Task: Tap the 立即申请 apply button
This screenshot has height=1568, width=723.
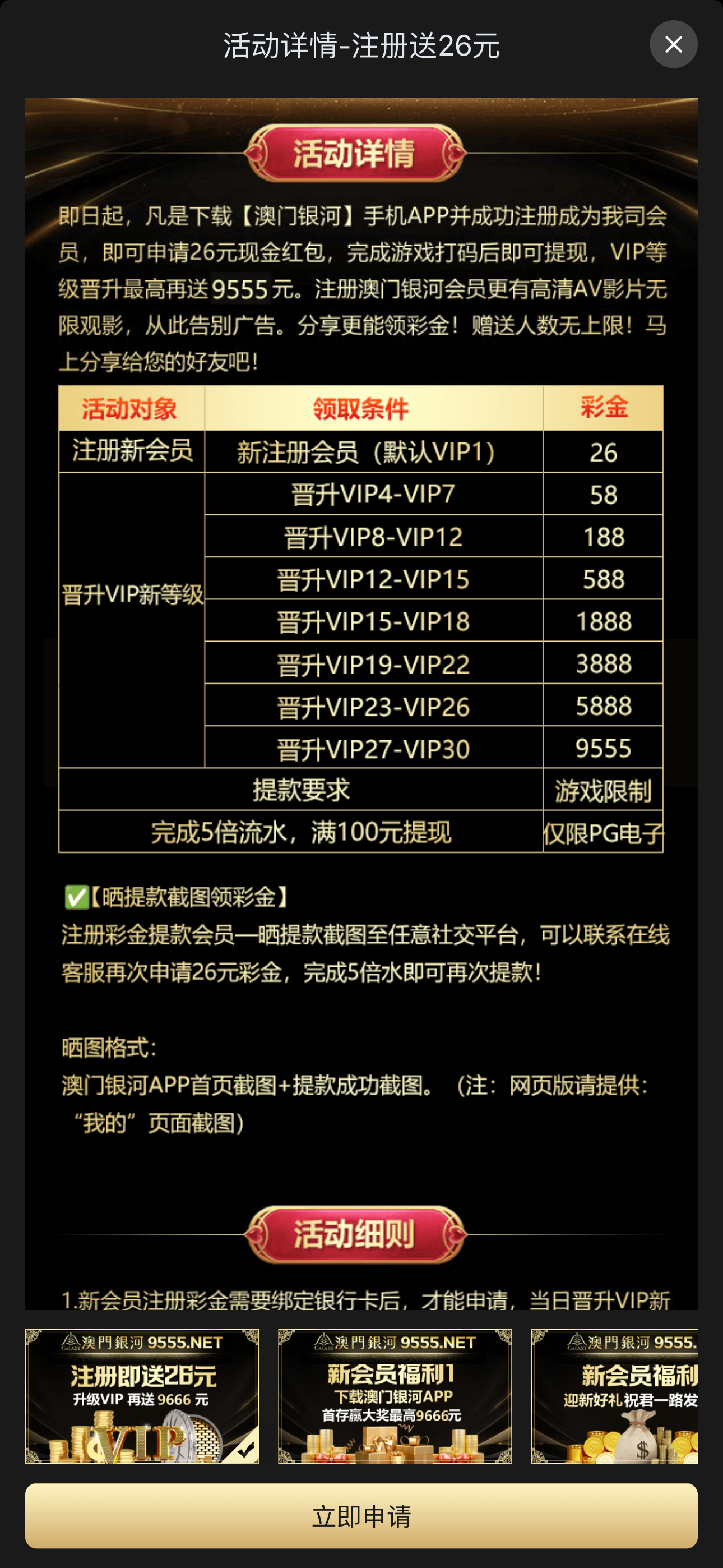Action: 361,1516
